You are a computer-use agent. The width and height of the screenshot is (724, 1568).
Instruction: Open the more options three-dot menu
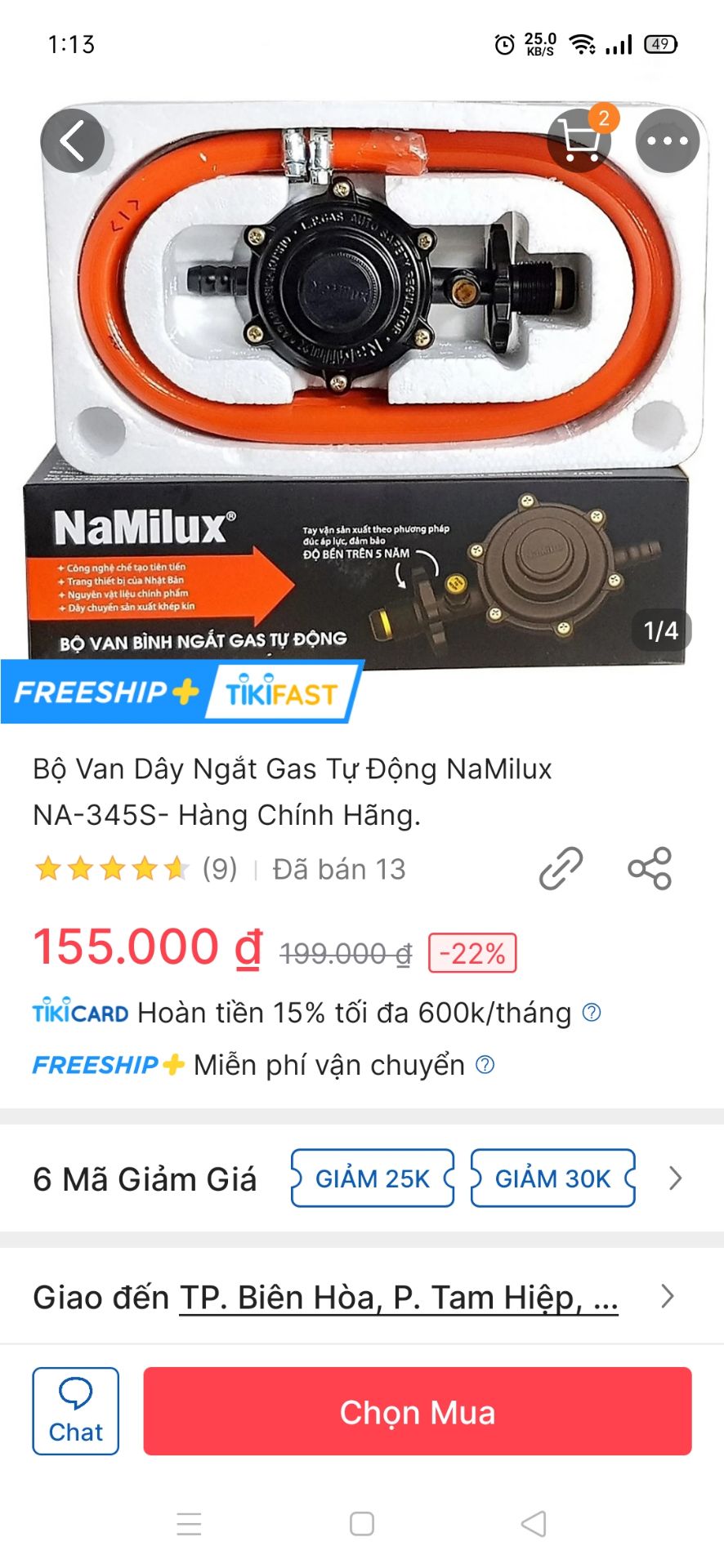coord(668,140)
